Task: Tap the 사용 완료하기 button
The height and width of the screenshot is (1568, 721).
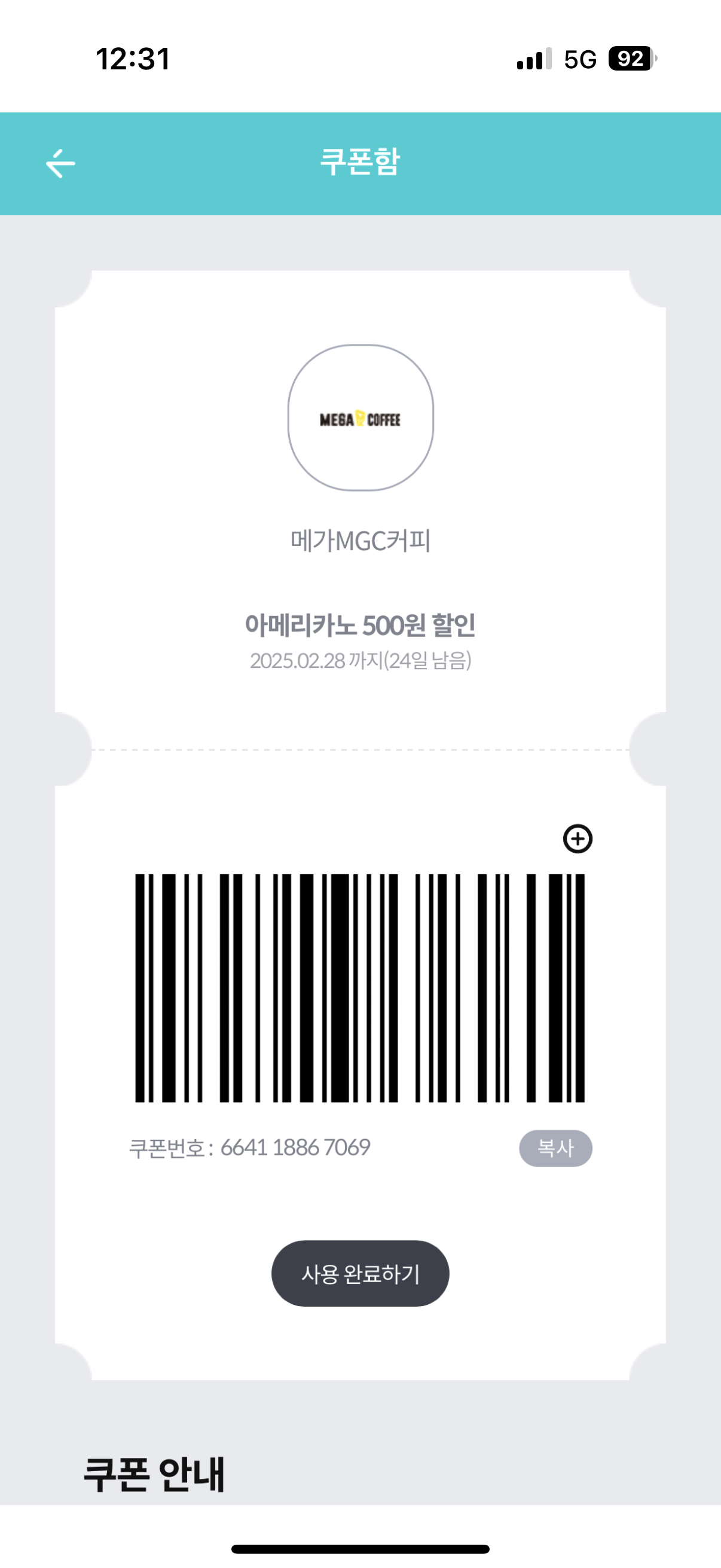Action: tap(360, 1273)
